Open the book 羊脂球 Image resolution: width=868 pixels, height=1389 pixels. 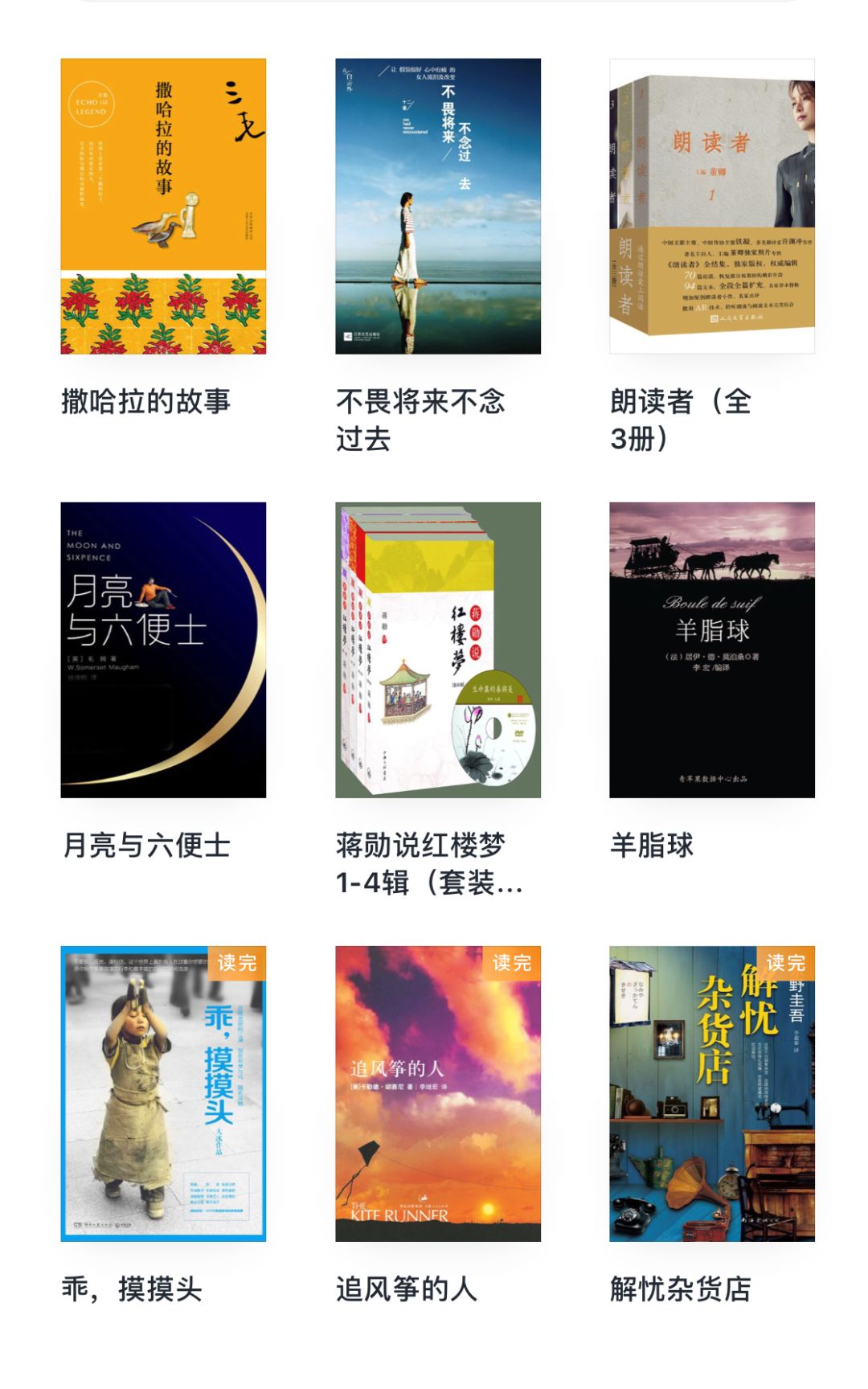[x=711, y=649]
